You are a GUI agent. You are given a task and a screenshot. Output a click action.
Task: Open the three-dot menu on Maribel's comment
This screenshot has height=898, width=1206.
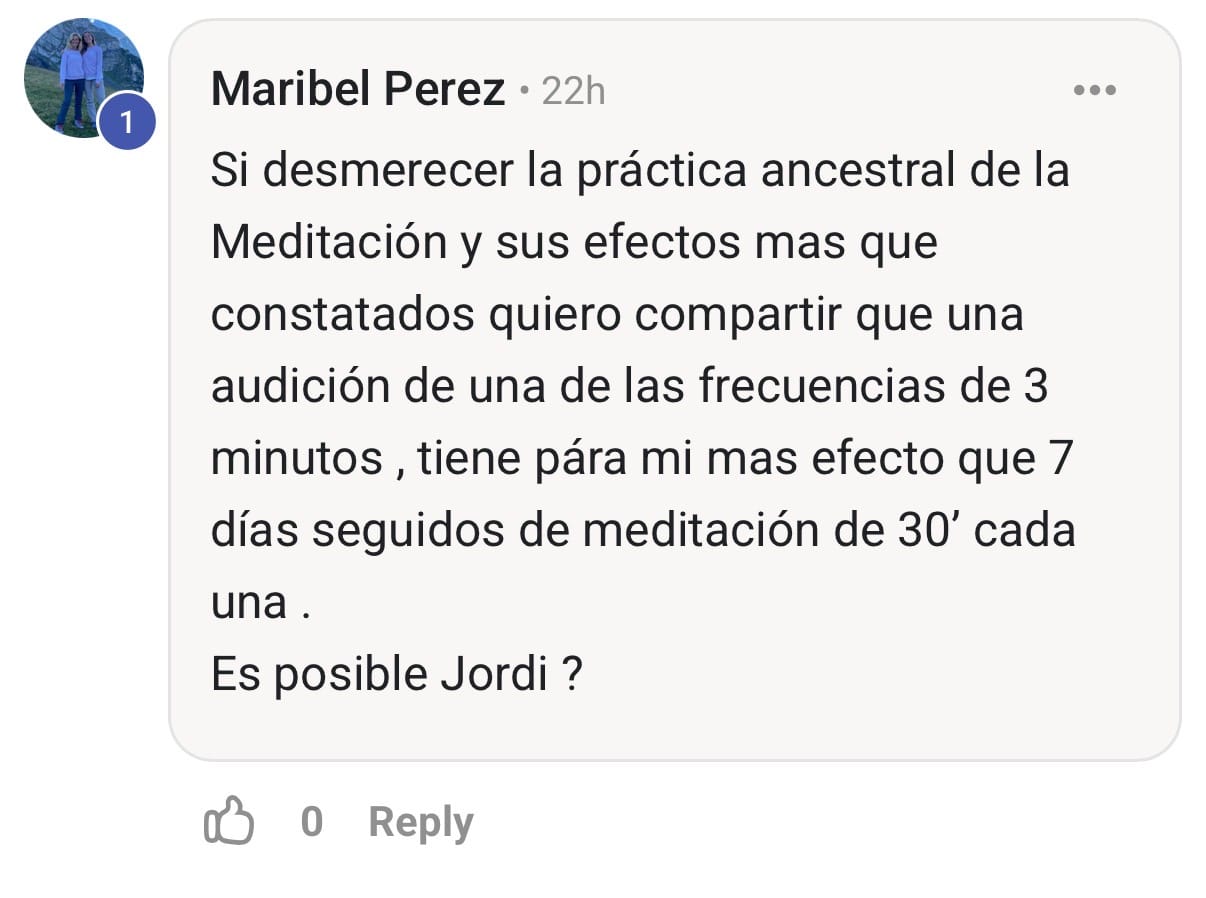coord(1094,91)
